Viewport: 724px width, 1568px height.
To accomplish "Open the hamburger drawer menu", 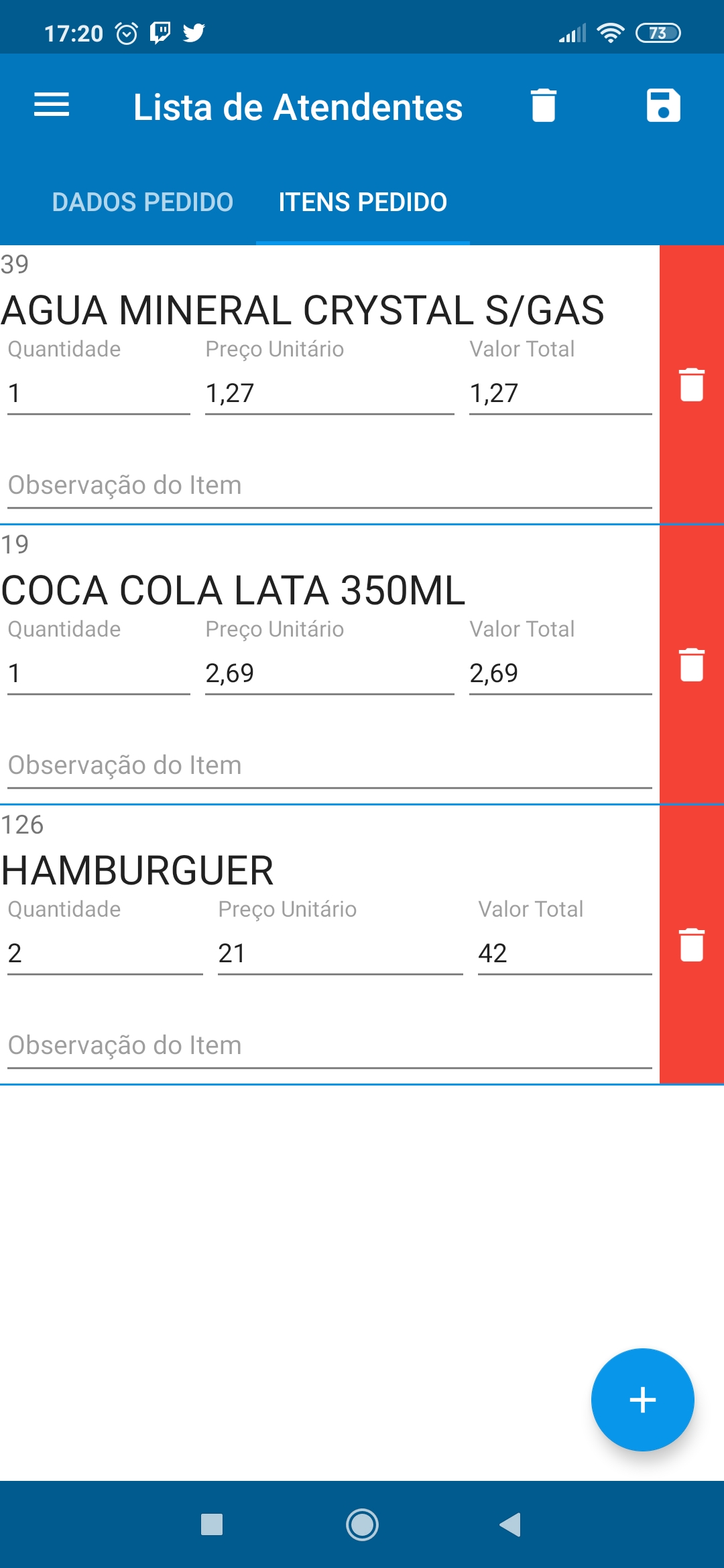I will (52, 105).
